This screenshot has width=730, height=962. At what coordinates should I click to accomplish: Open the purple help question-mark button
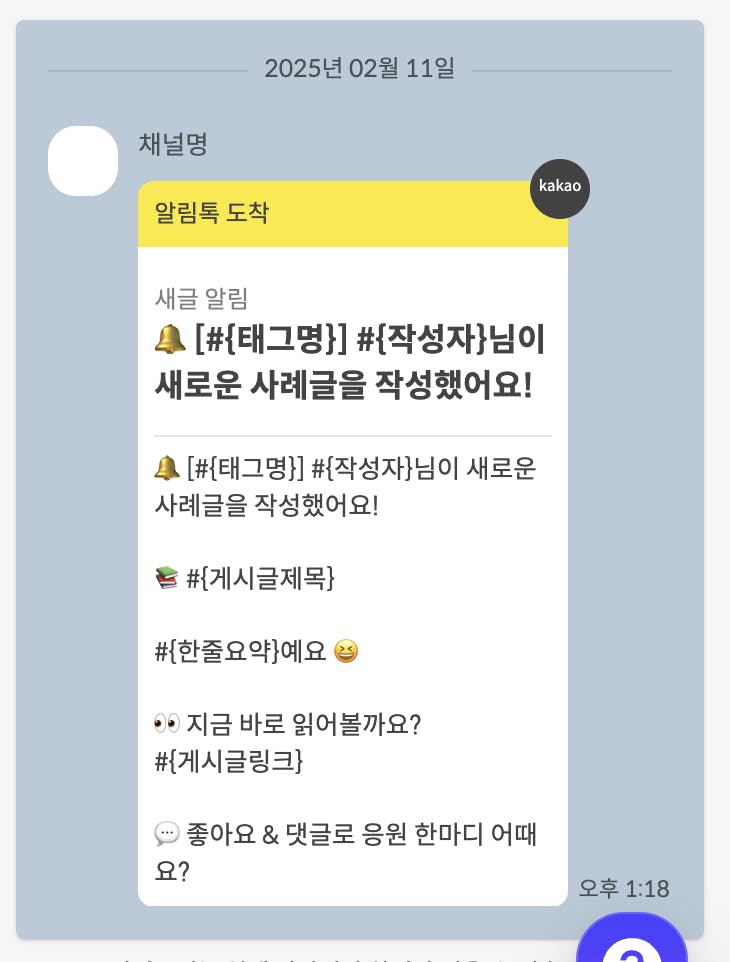(x=632, y=943)
